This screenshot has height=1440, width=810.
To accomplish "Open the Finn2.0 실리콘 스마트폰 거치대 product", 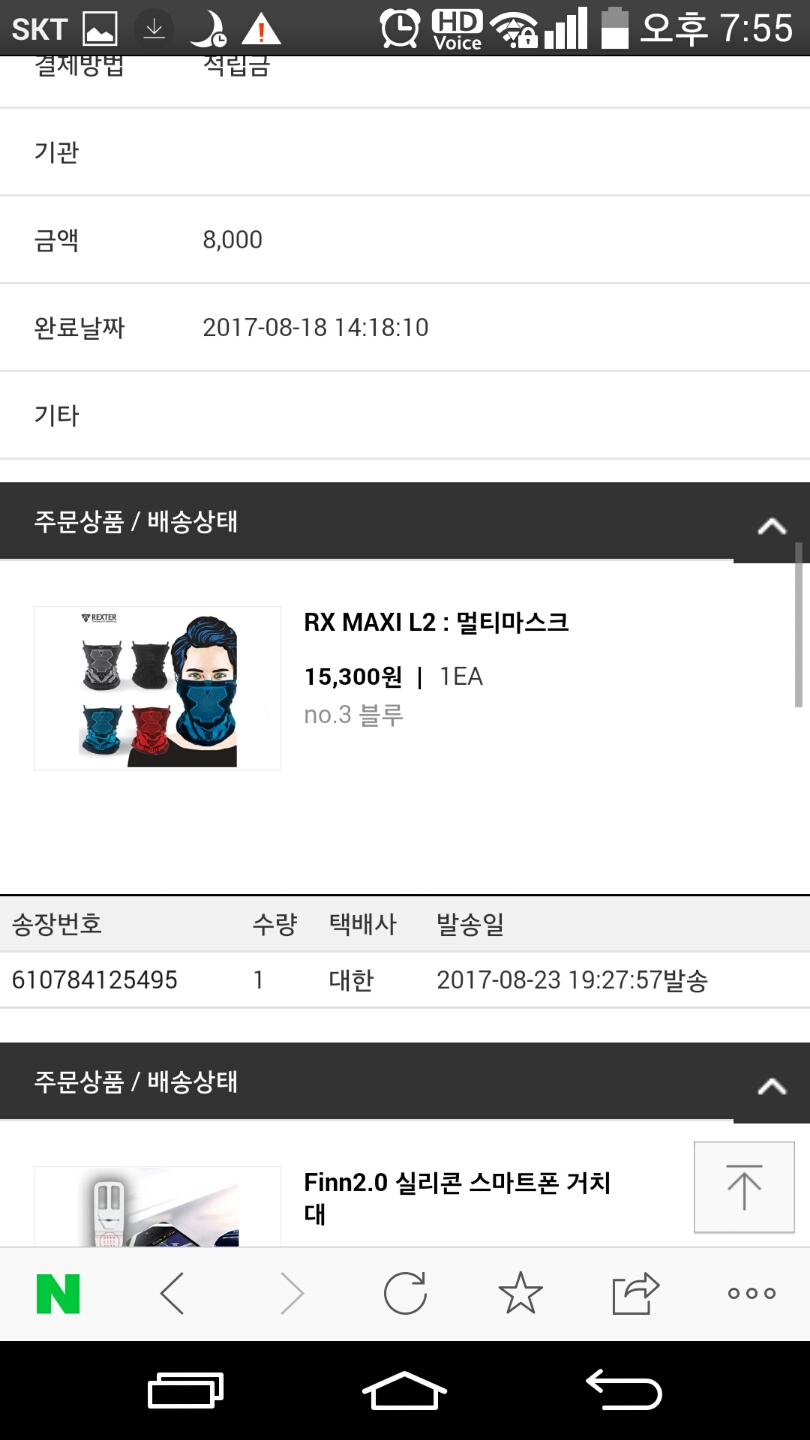I will click(x=457, y=1198).
